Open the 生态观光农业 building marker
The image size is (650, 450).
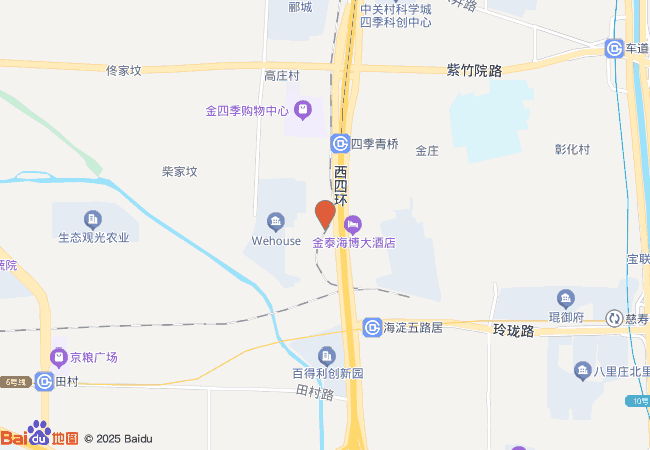pyautogui.click(x=93, y=220)
